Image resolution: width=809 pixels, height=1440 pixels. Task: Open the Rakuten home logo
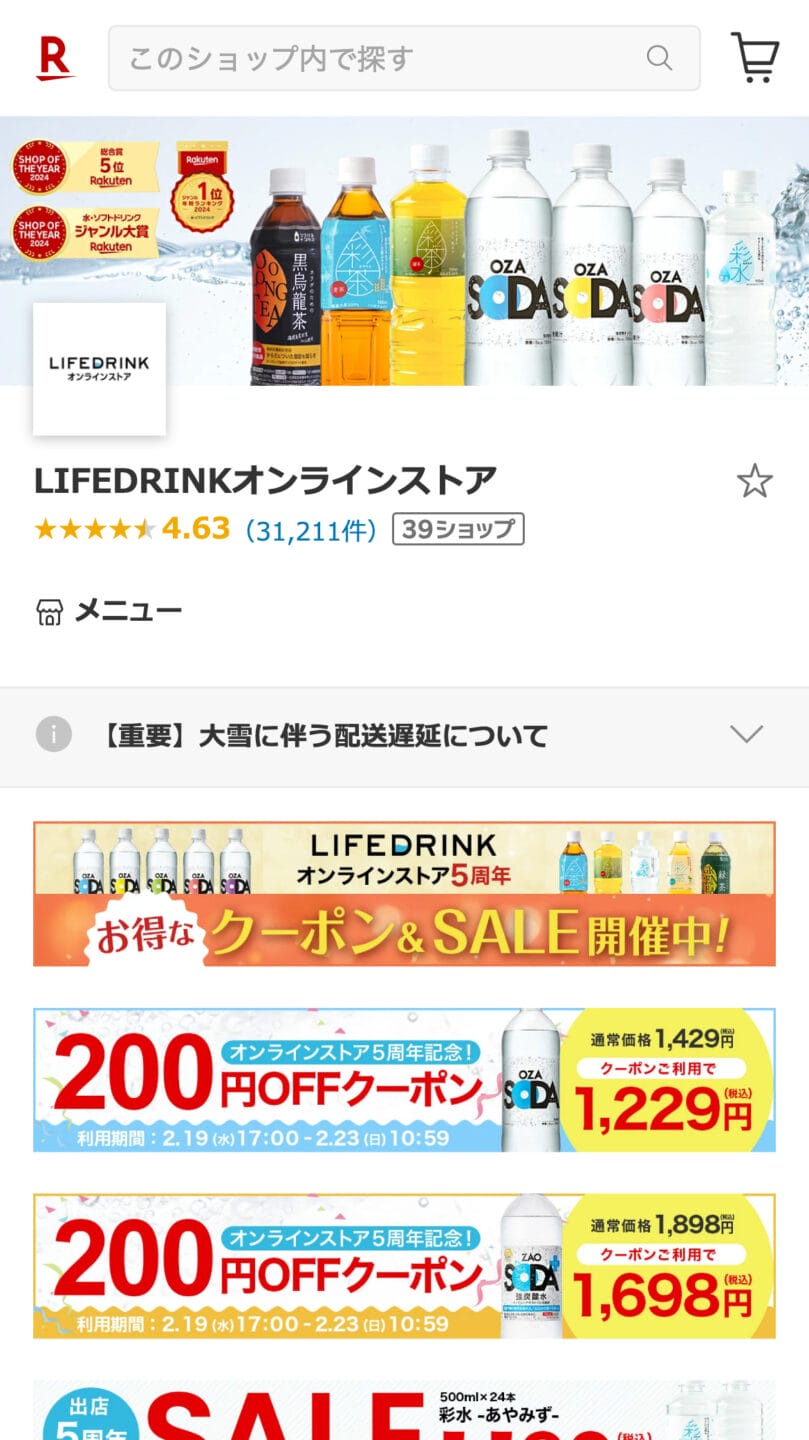[55, 58]
